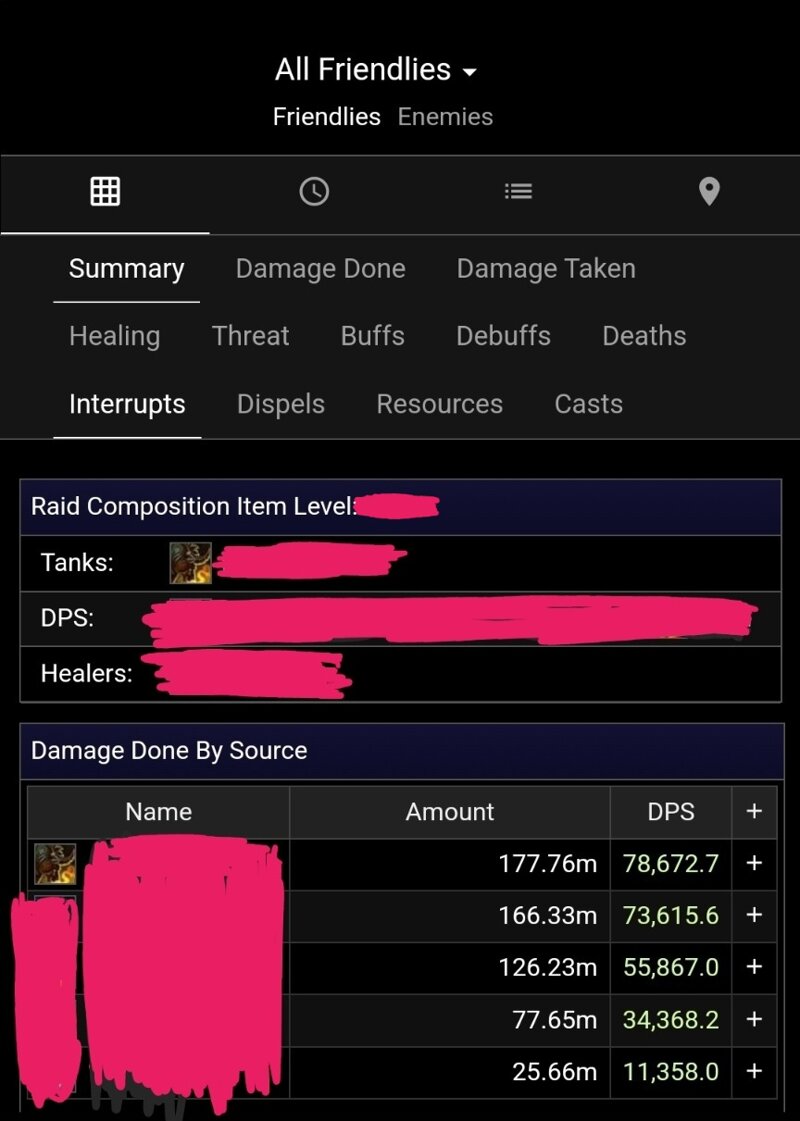Image resolution: width=800 pixels, height=1121 pixels.
Task: Select the tables grid view icon
Action: (x=105, y=191)
